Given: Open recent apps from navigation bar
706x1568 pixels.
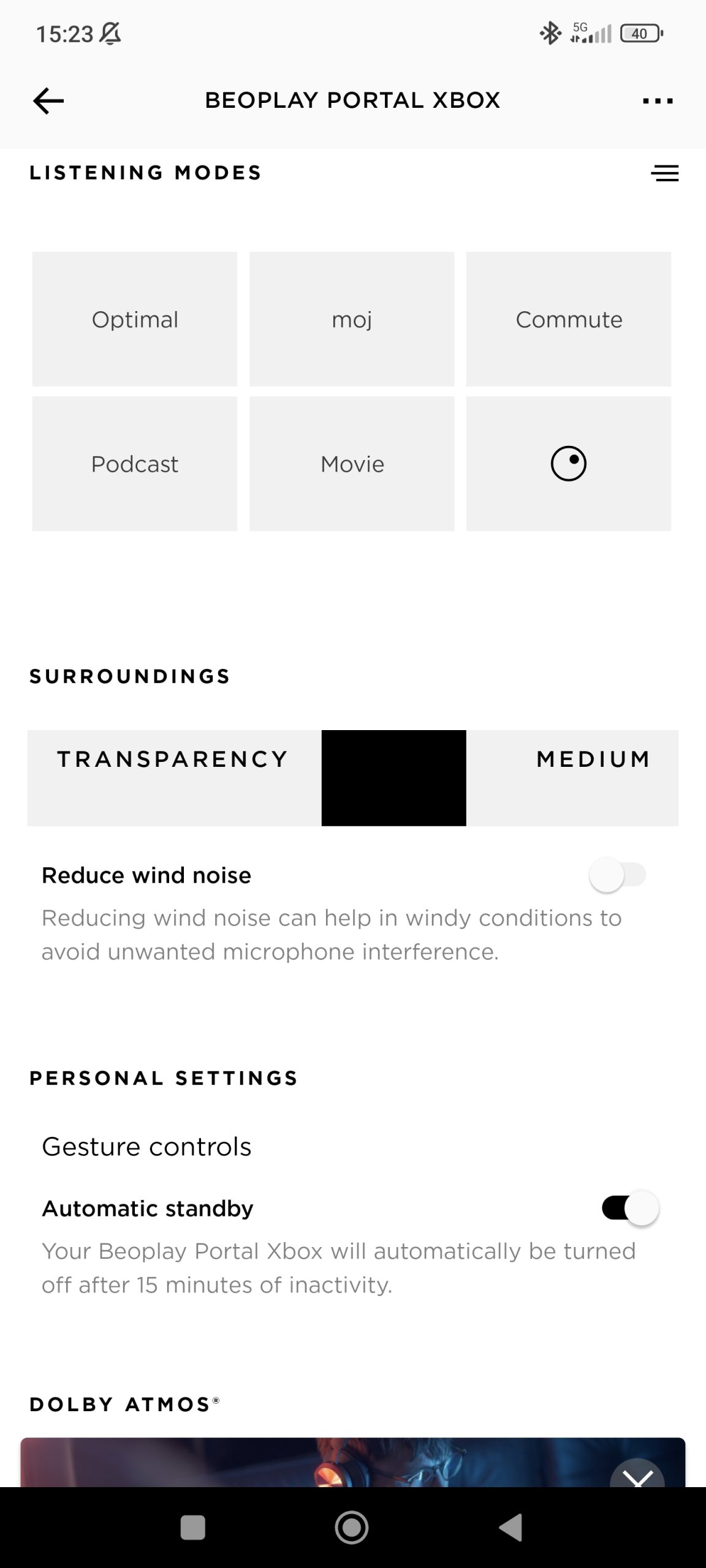Looking at the screenshot, I should 193,1528.
